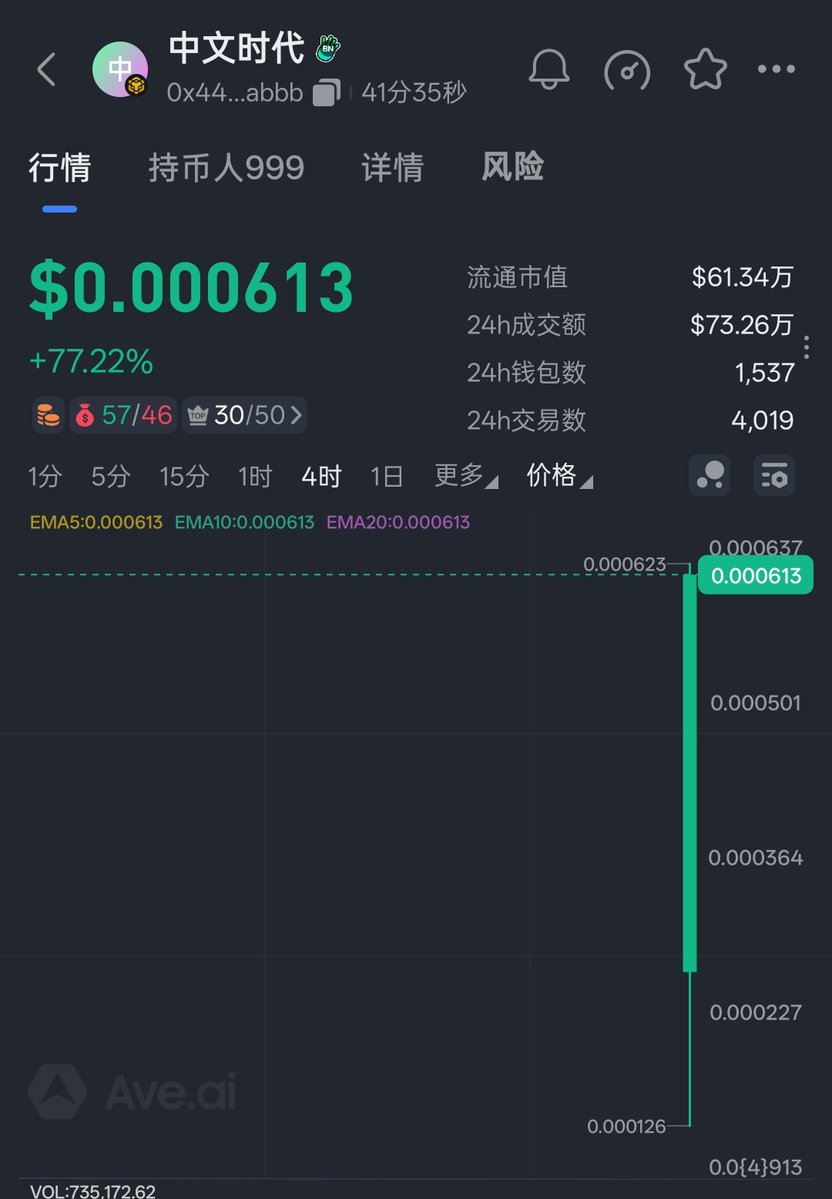Change chart interval to 15分

pos(184,477)
